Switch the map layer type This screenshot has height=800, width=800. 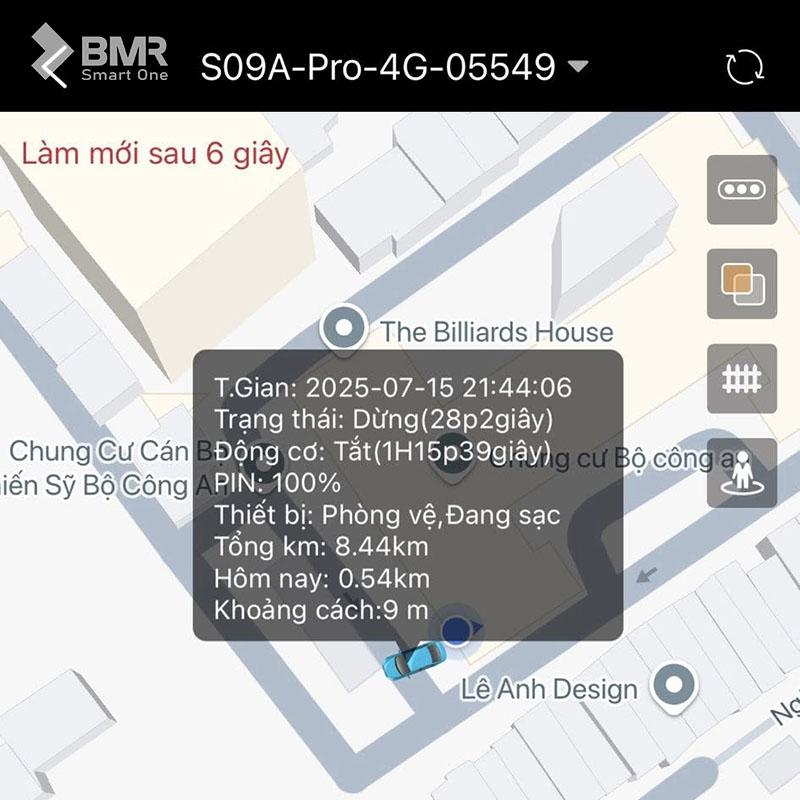click(x=741, y=284)
